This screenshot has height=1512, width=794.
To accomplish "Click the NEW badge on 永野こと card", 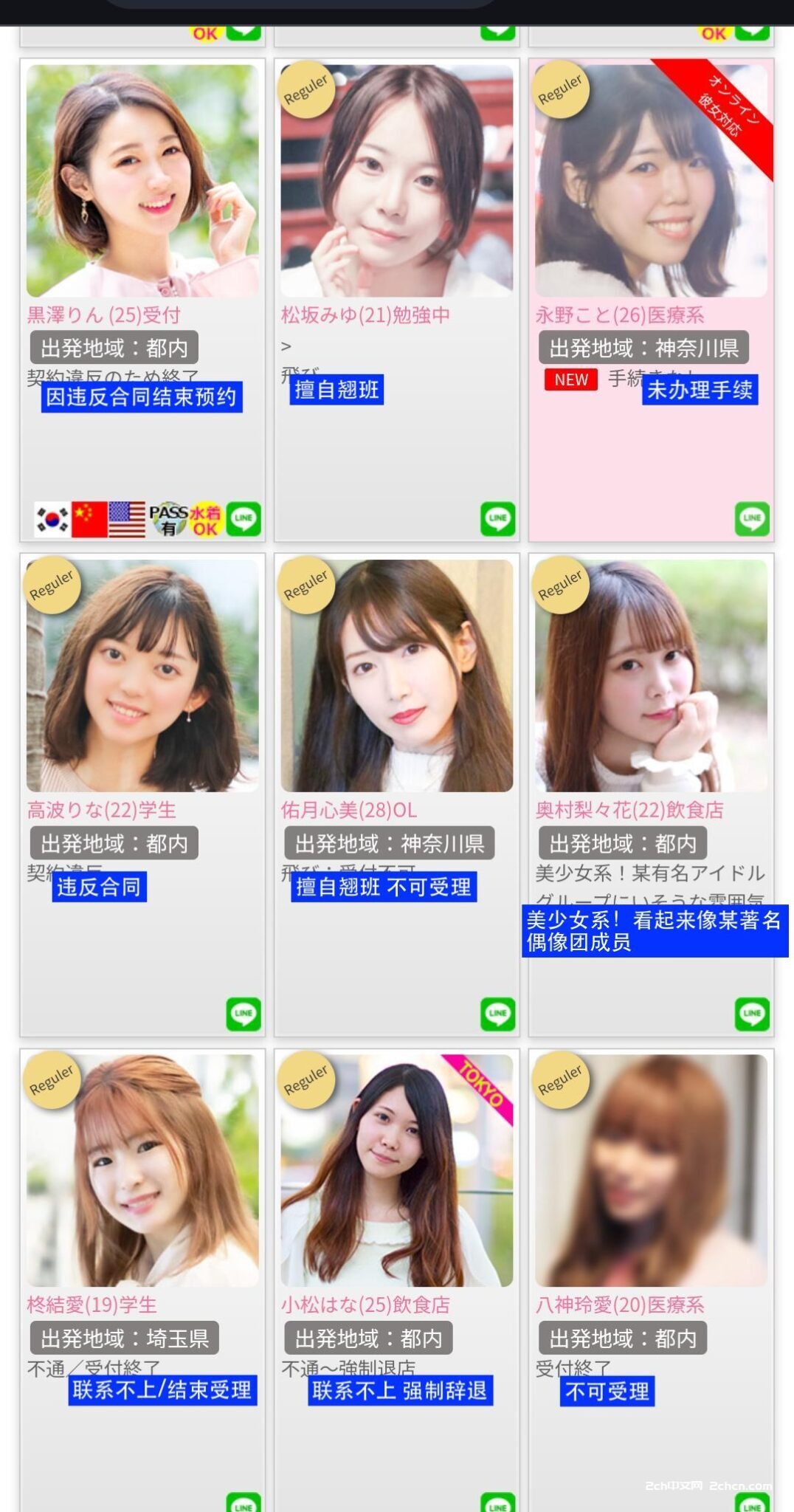I will click(570, 379).
